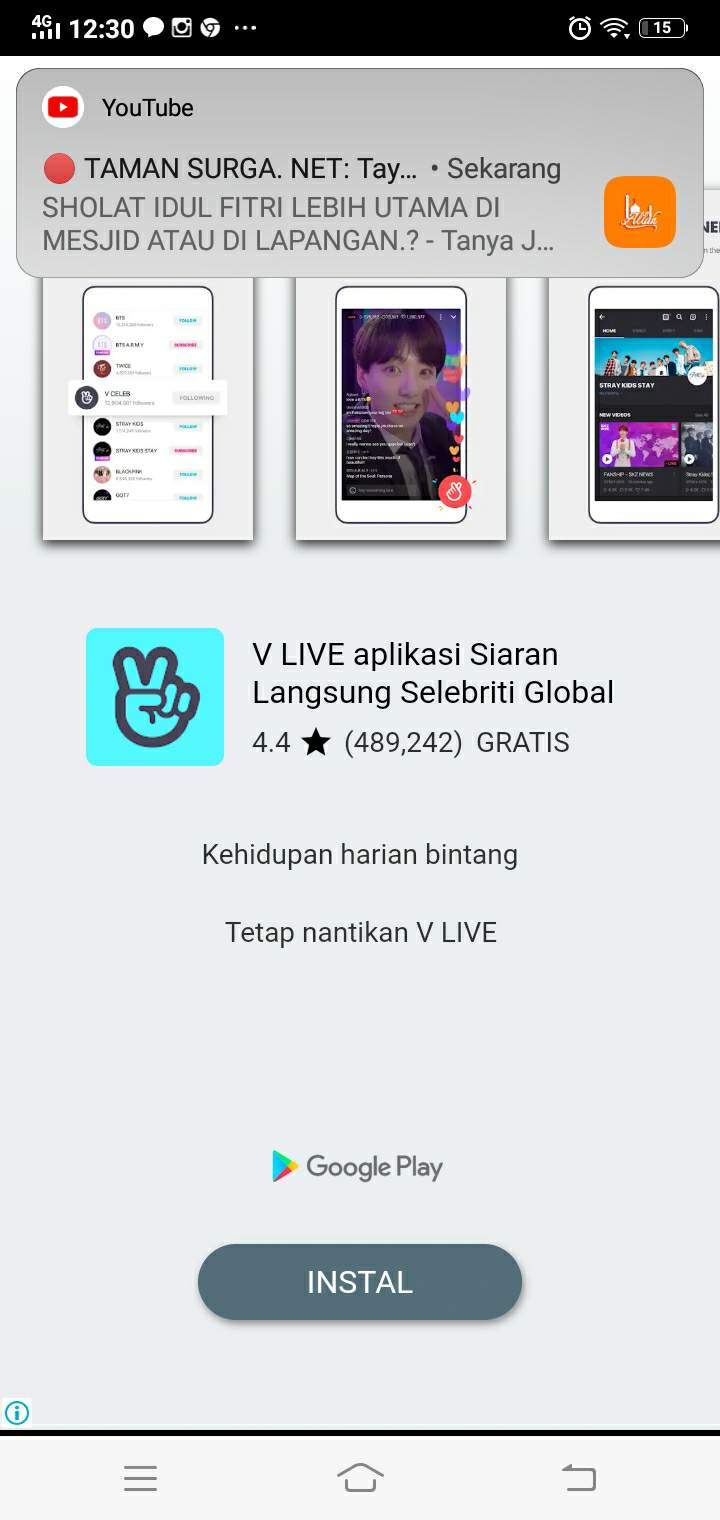View the live broadcast screenshot
This screenshot has width=720, height=1520.
[x=401, y=405]
